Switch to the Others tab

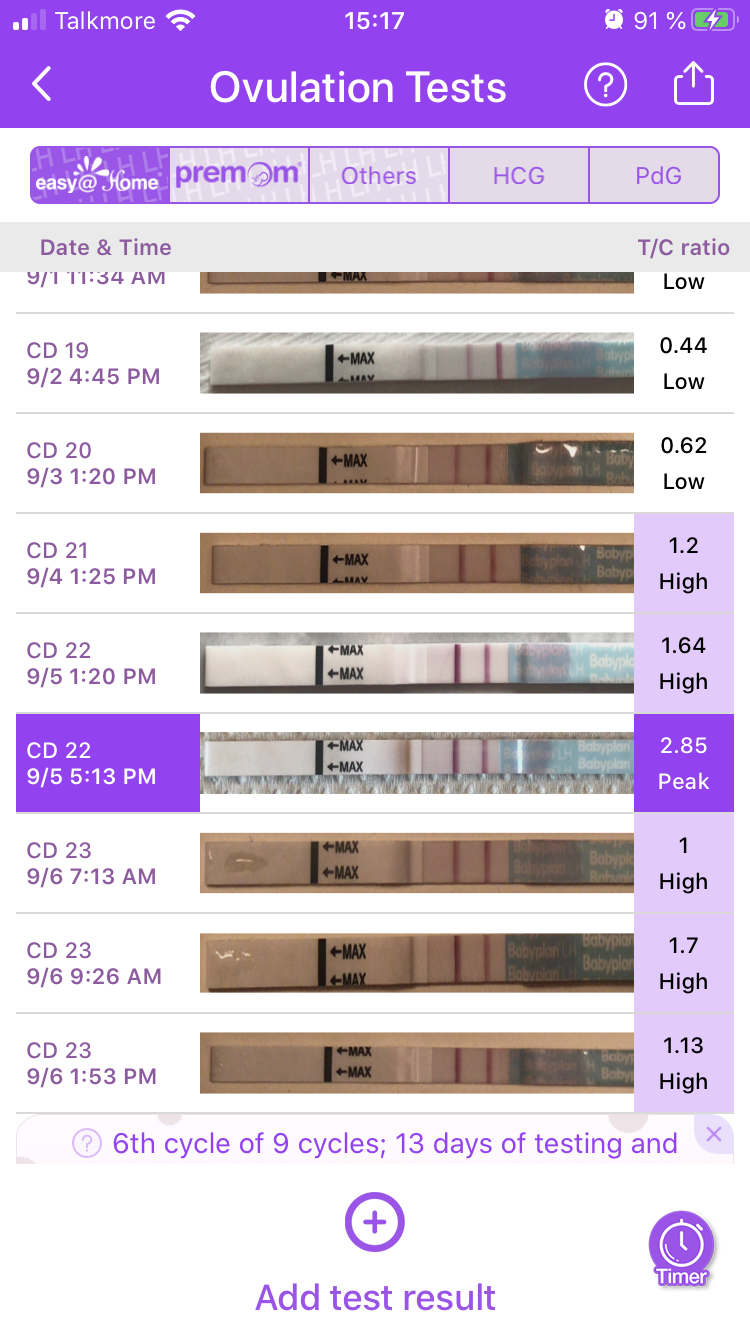click(x=379, y=176)
